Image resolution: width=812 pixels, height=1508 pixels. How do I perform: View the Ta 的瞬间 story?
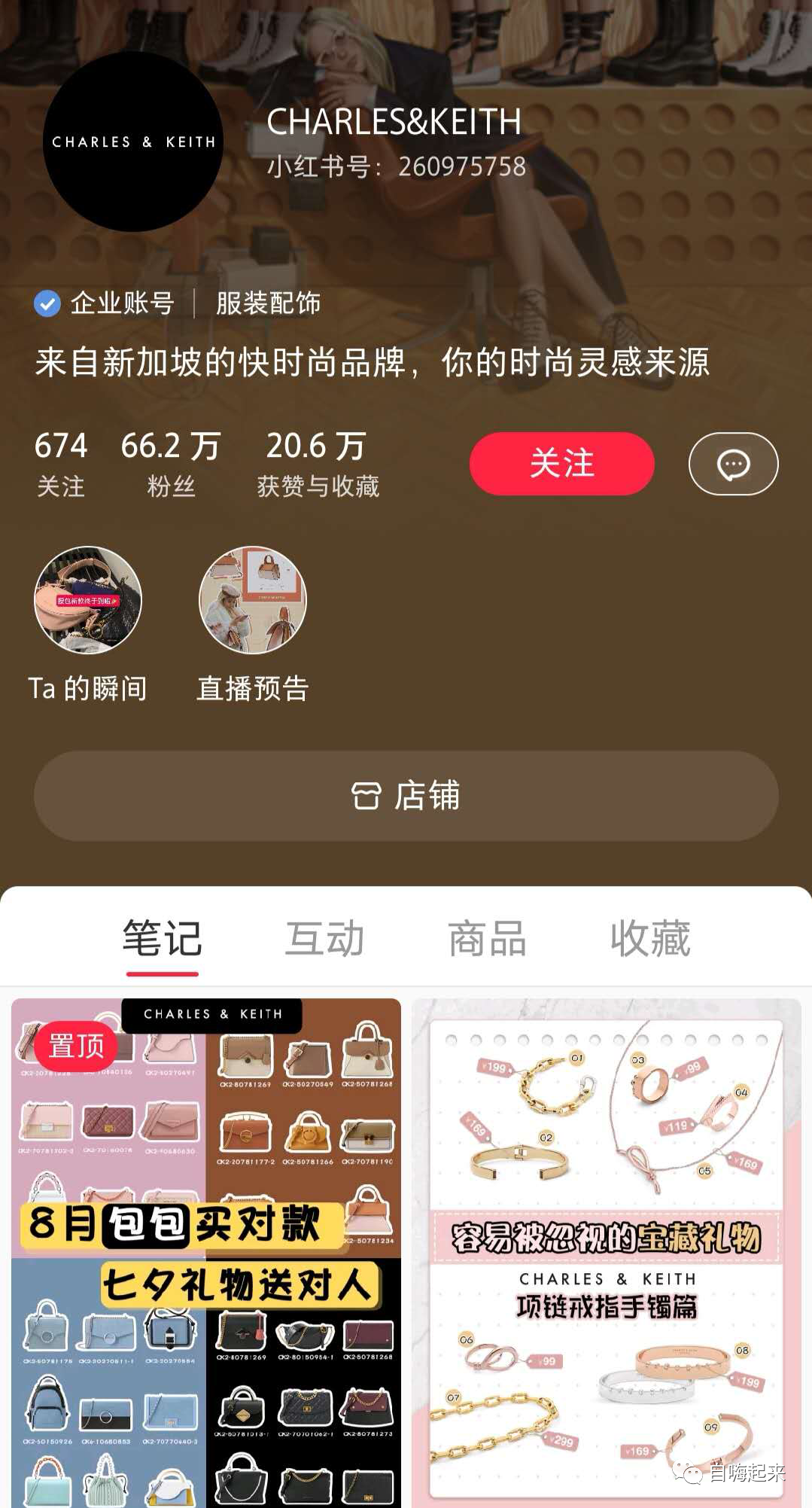point(88,600)
